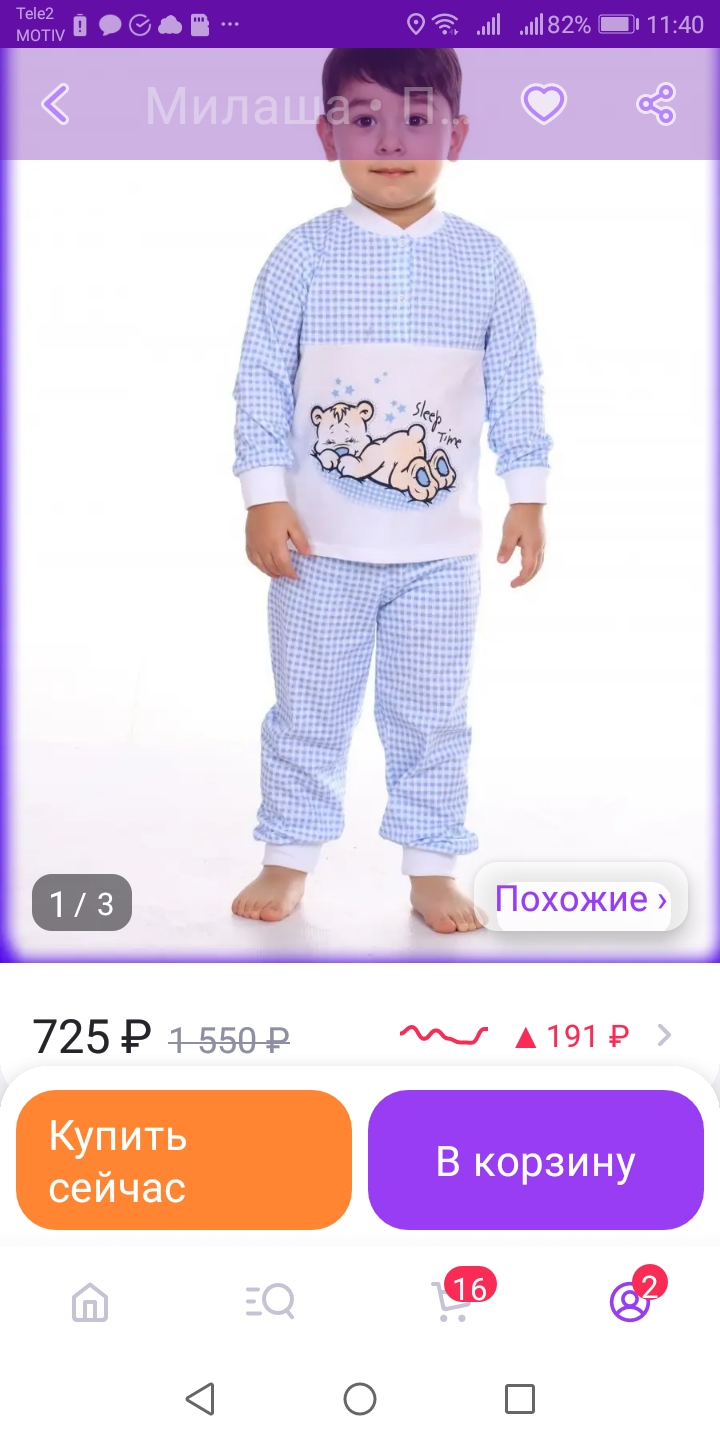The height and width of the screenshot is (1440, 720).
Task: Open similar items via Похожие
Action: (x=581, y=899)
